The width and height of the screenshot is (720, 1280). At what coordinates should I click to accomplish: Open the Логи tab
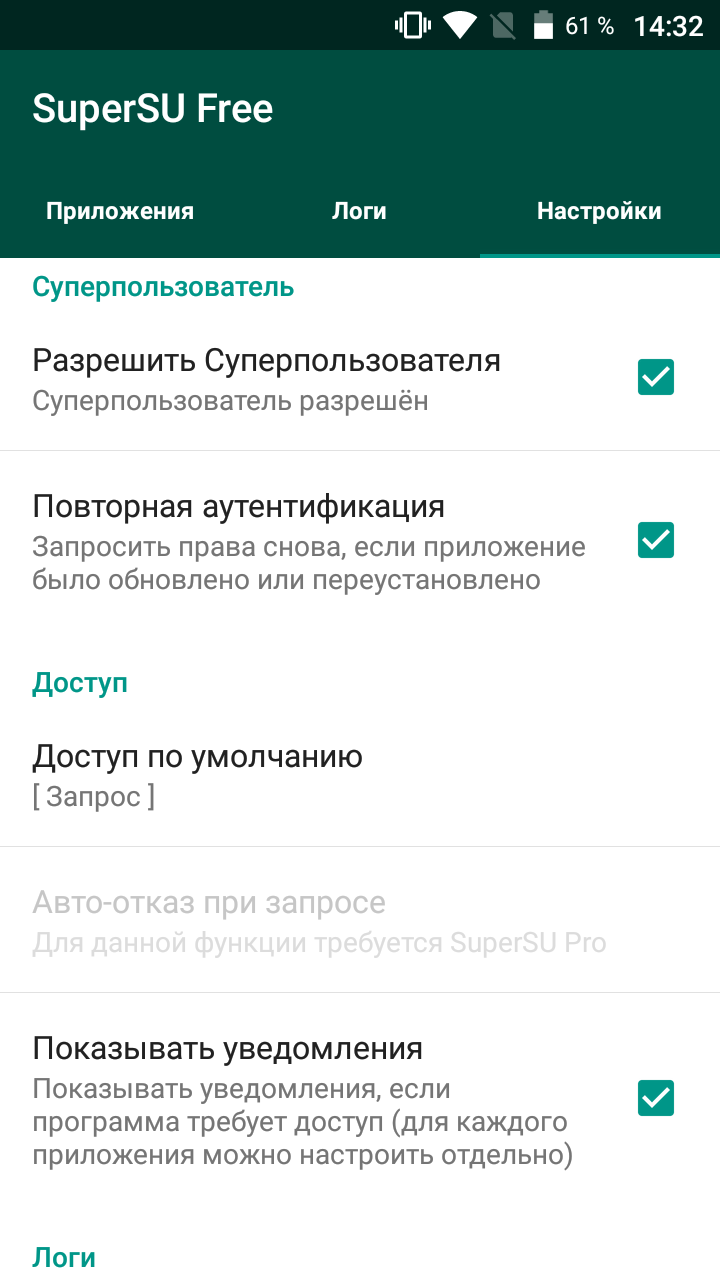[x=359, y=211]
